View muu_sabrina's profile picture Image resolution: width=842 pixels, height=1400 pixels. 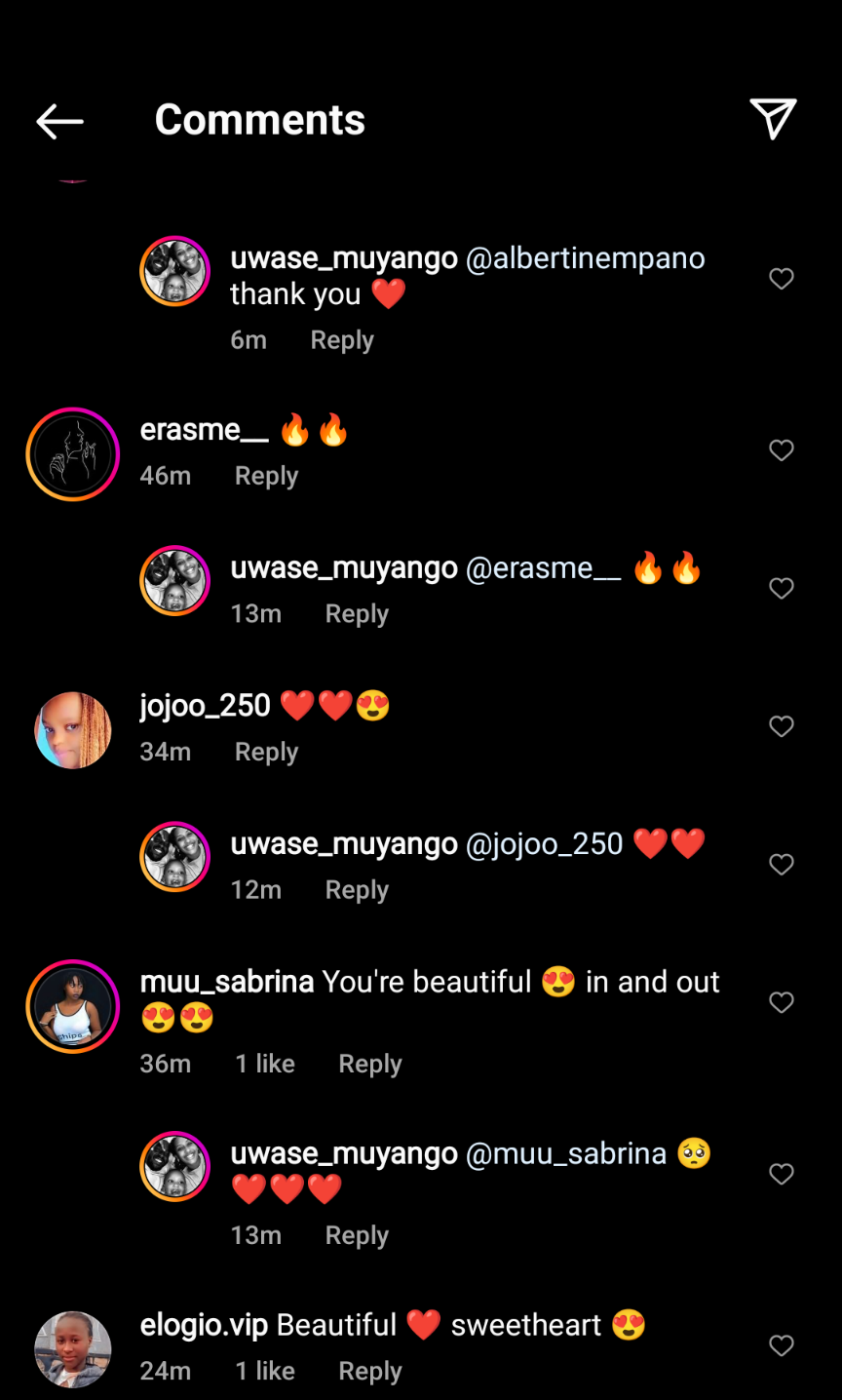(73, 1006)
